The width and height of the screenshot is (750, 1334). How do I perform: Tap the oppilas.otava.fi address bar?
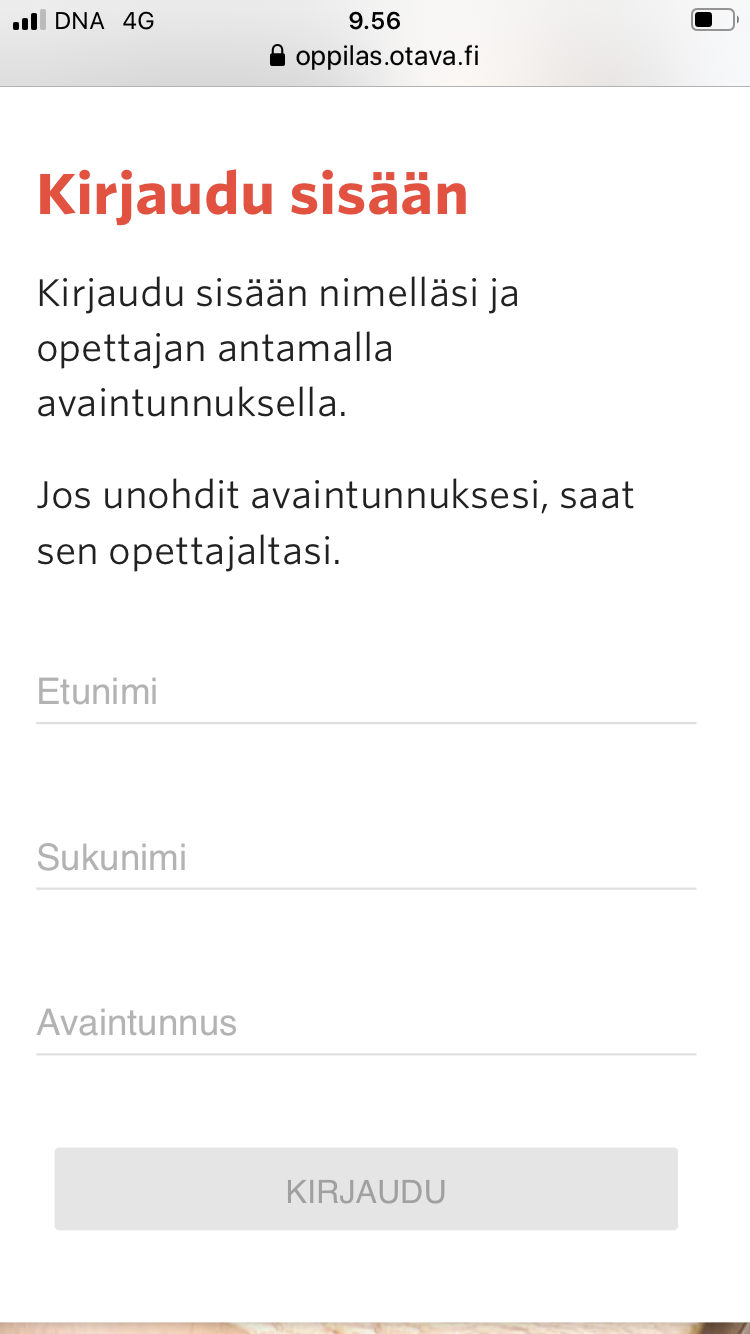point(375,56)
